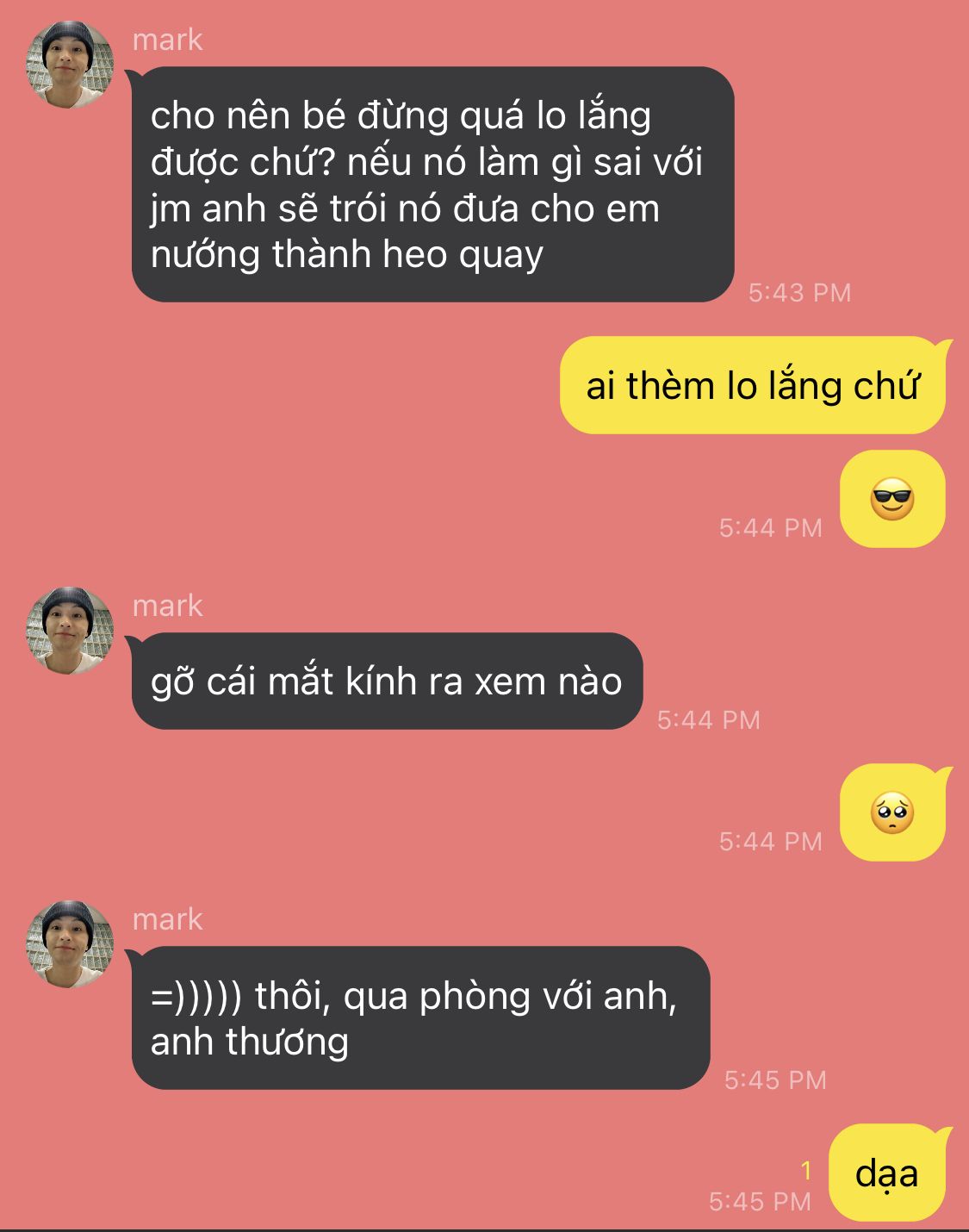Open mark's profile photo beside "cho nên bé" message

click(70, 65)
